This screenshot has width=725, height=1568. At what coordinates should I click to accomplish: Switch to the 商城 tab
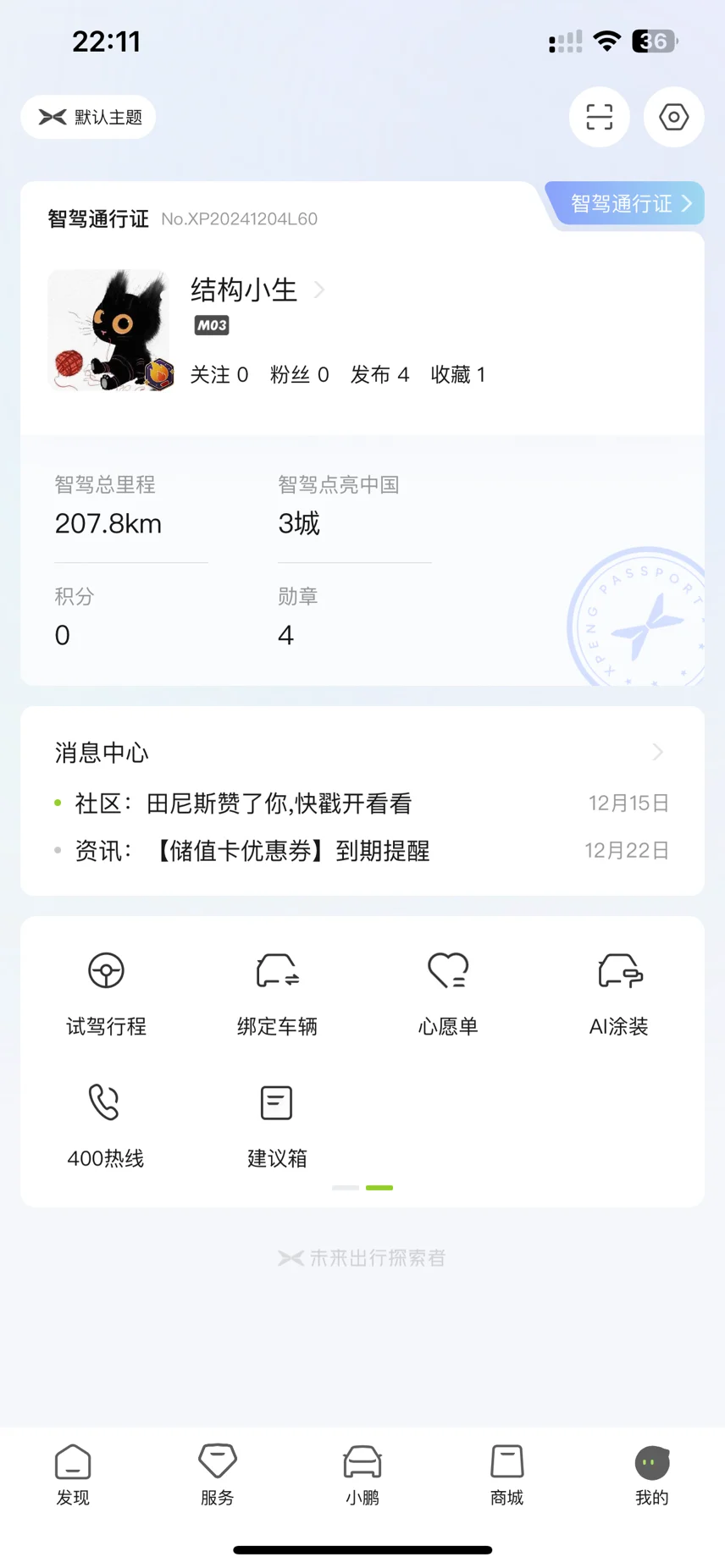pyautogui.click(x=506, y=1474)
